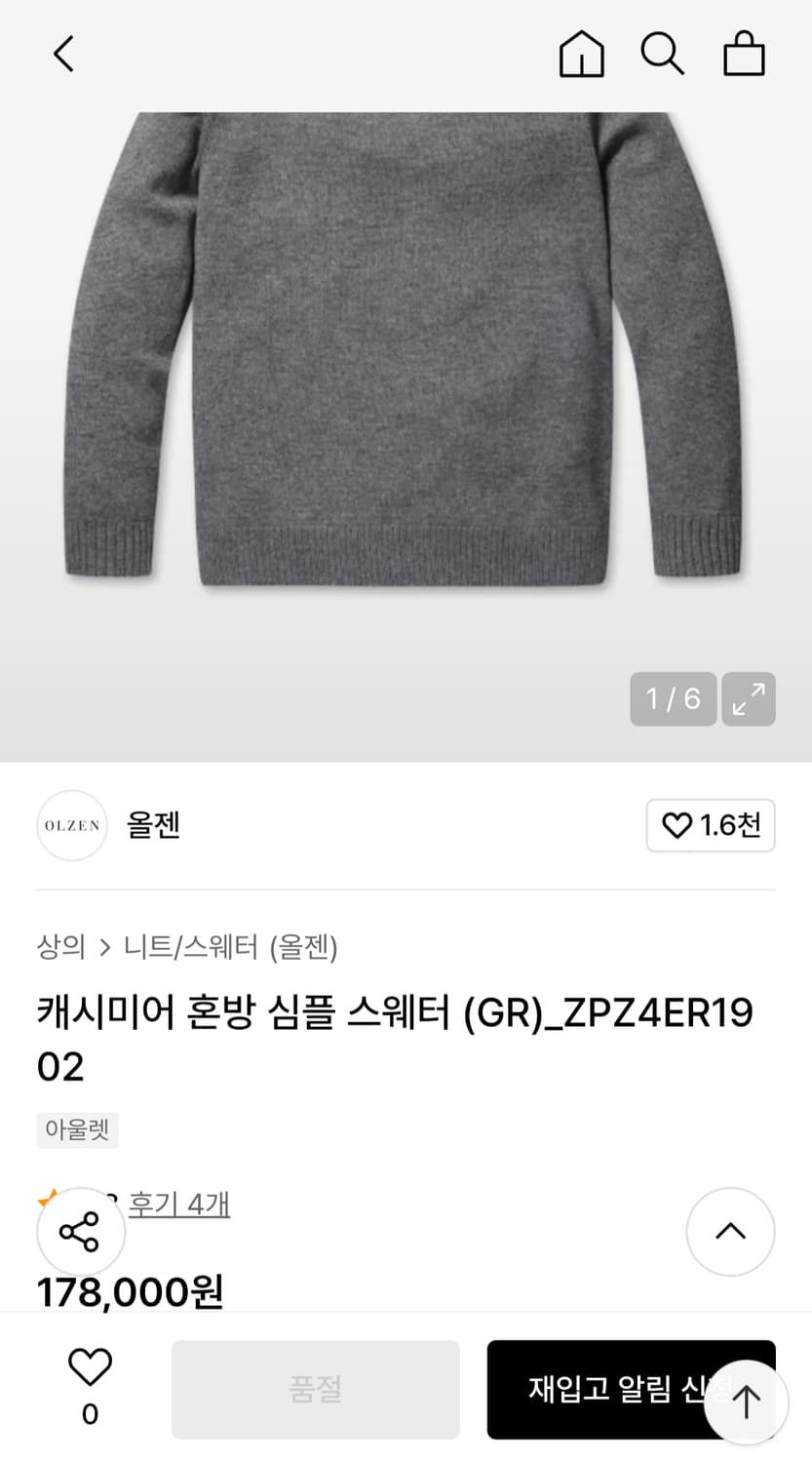Open the shopping bag icon
The height and width of the screenshot is (1463, 812).
coord(744,54)
